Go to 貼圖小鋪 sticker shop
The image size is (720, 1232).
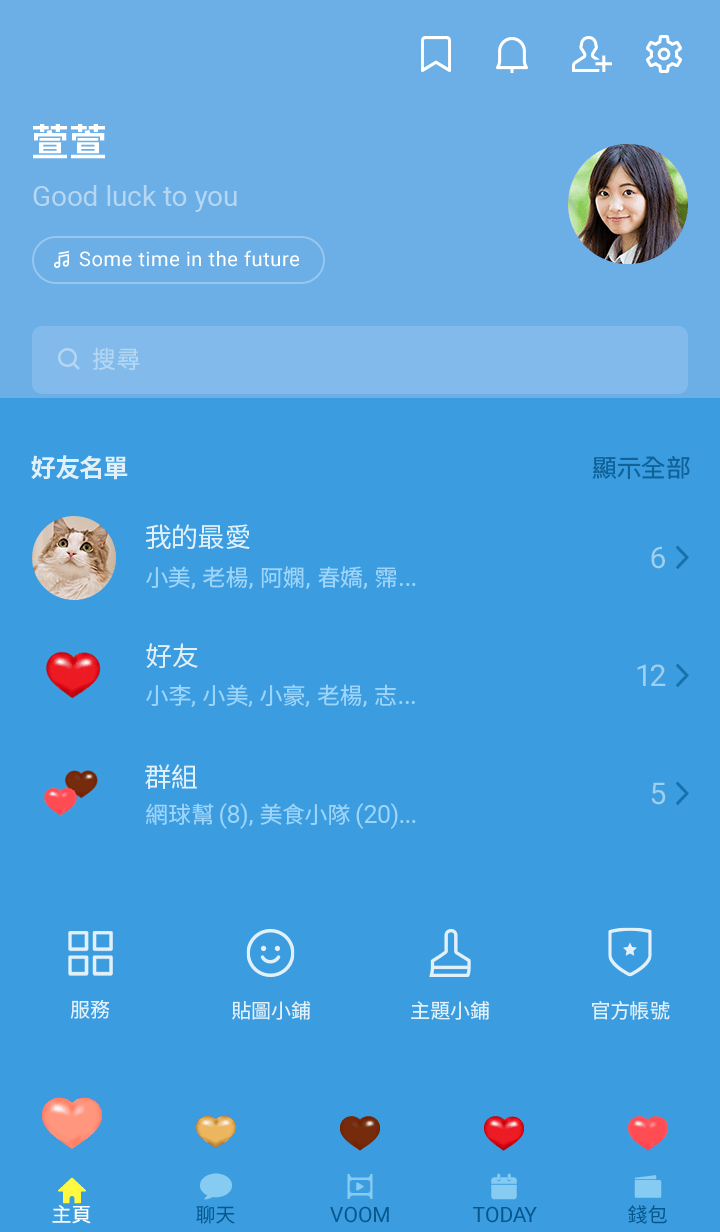[270, 972]
